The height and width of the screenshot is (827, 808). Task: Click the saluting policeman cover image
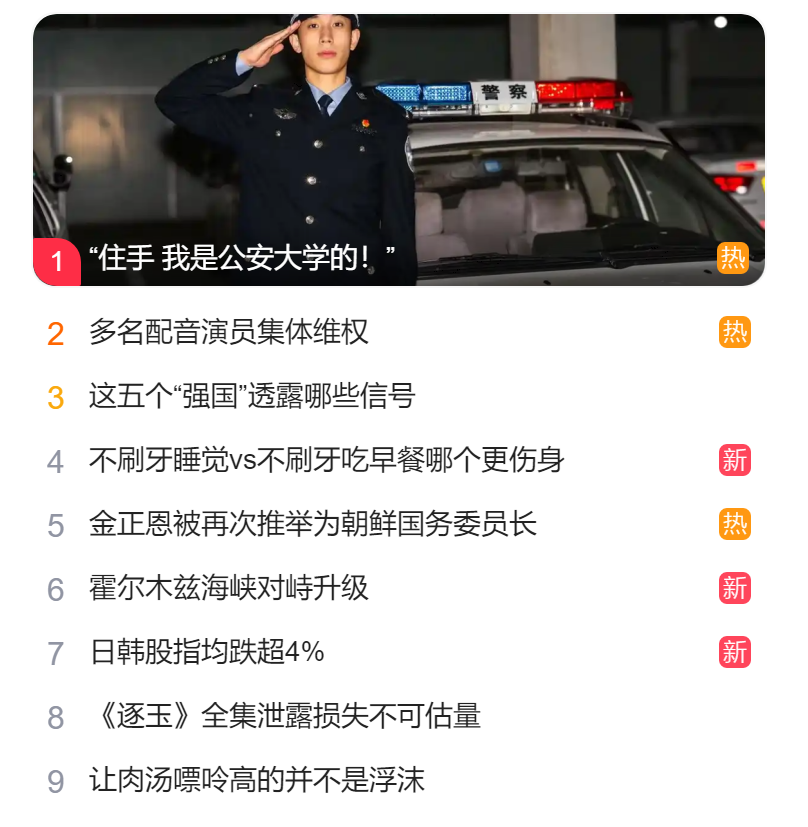pos(320,130)
